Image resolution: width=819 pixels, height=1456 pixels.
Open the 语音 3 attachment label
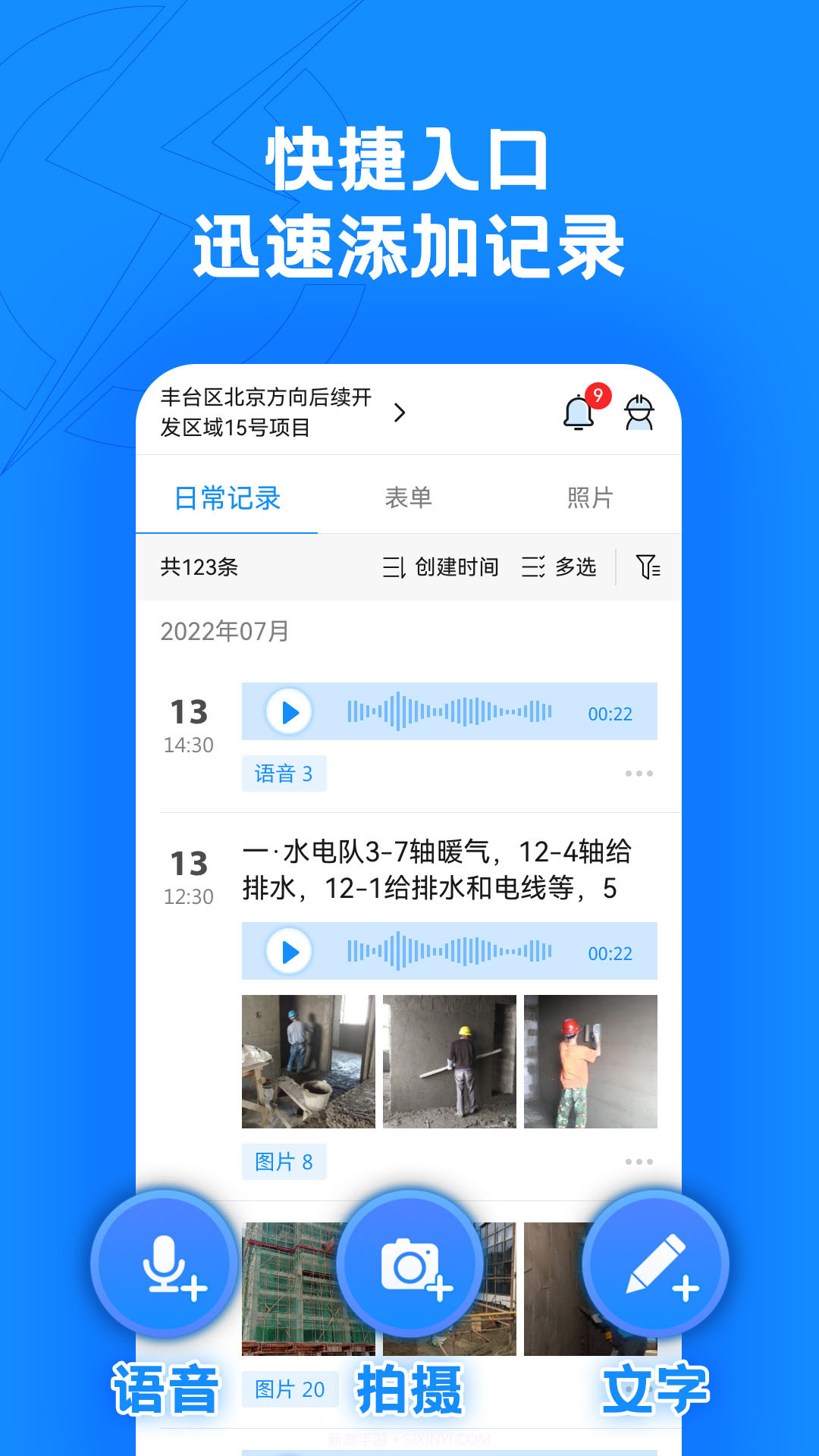click(x=284, y=773)
